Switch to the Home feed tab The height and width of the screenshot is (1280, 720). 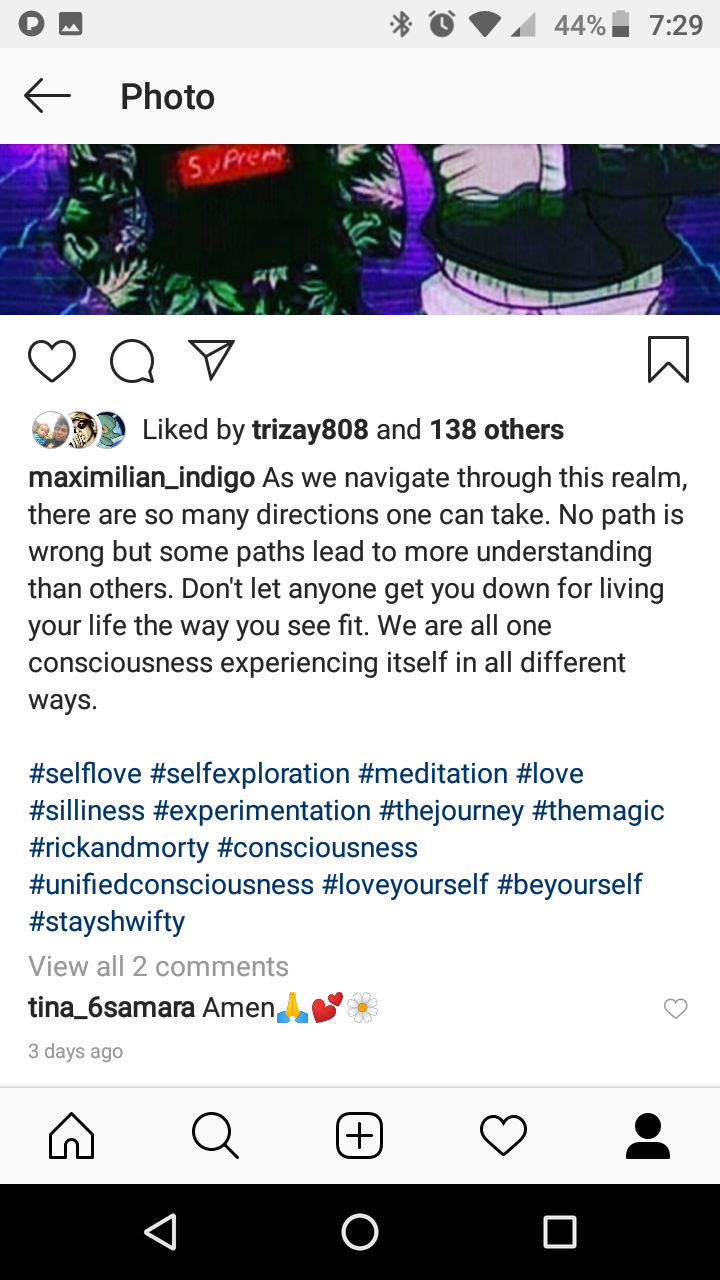click(x=72, y=1136)
